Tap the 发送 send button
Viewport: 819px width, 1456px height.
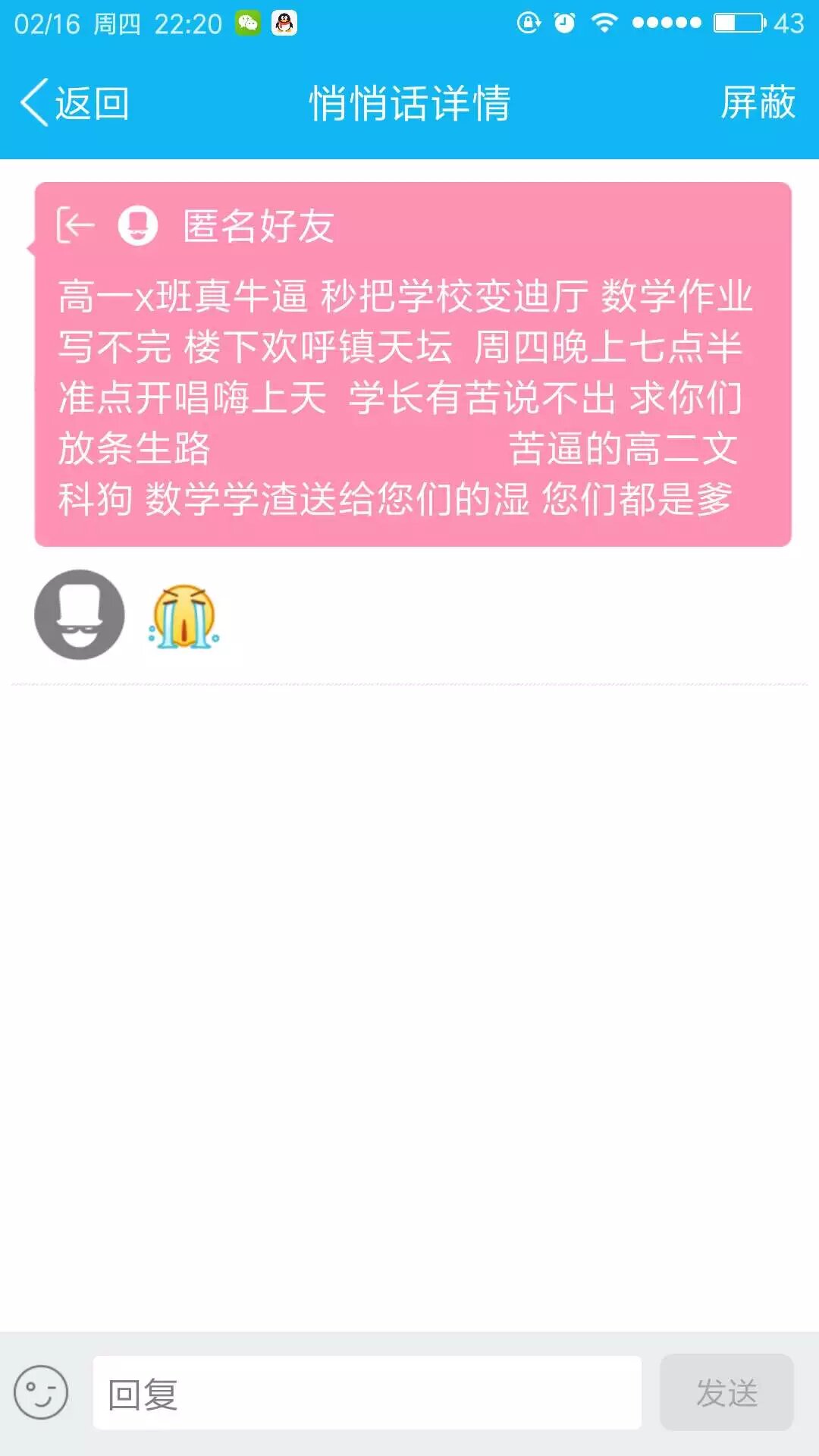tap(726, 1393)
